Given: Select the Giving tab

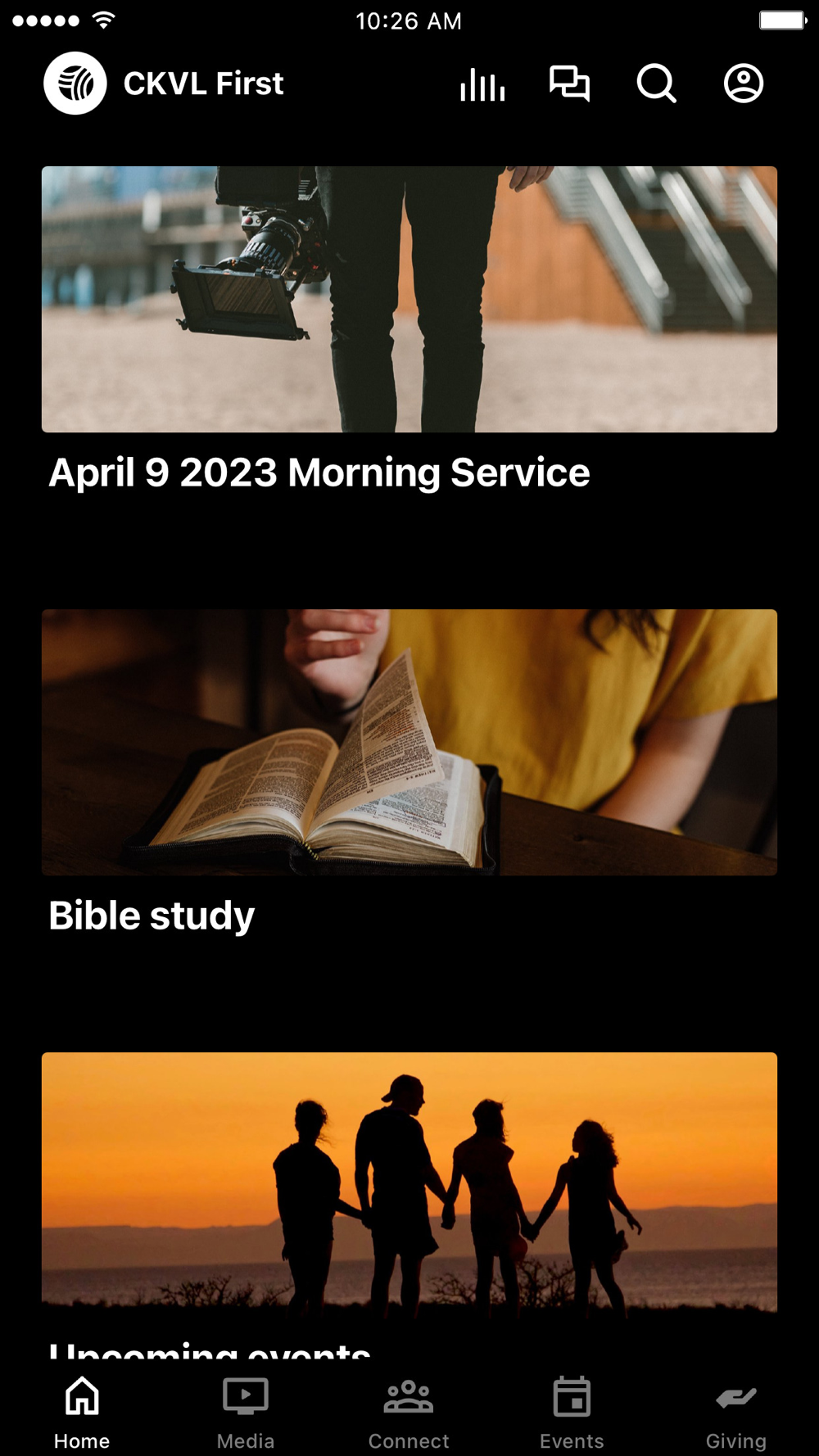Looking at the screenshot, I should point(736,1413).
